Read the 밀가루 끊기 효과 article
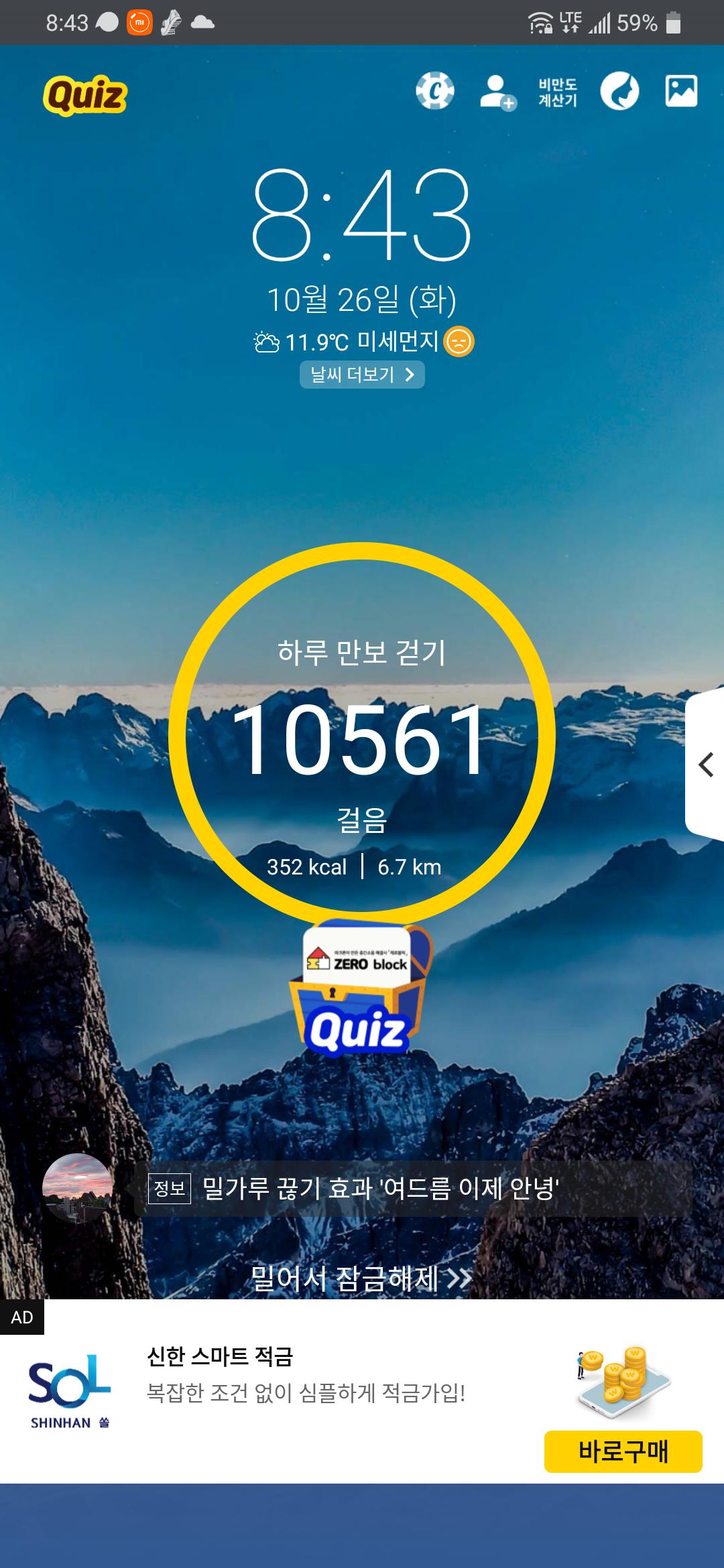The height and width of the screenshot is (1568, 724). coord(380,1189)
